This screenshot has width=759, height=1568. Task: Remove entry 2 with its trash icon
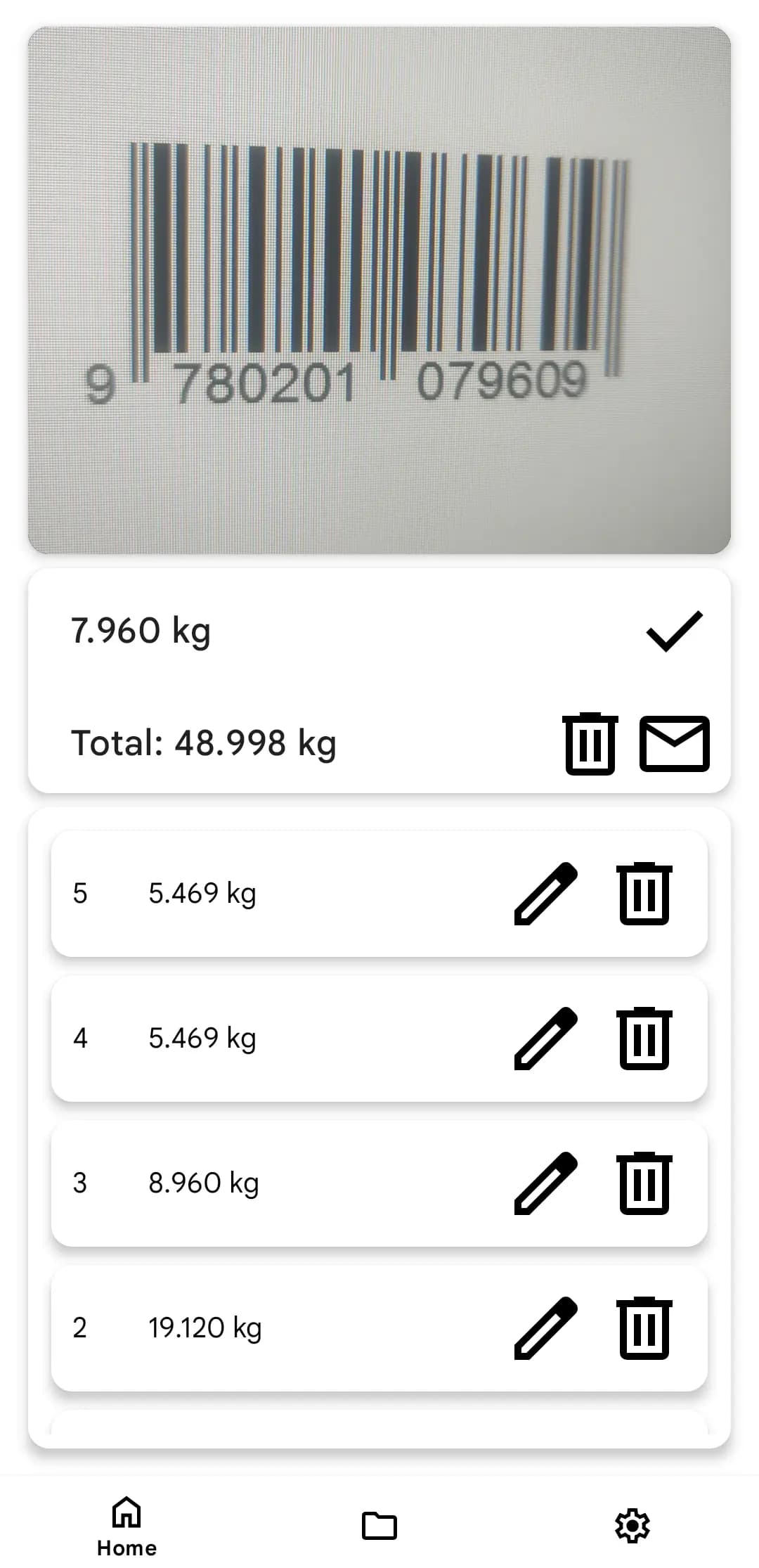(x=644, y=1327)
